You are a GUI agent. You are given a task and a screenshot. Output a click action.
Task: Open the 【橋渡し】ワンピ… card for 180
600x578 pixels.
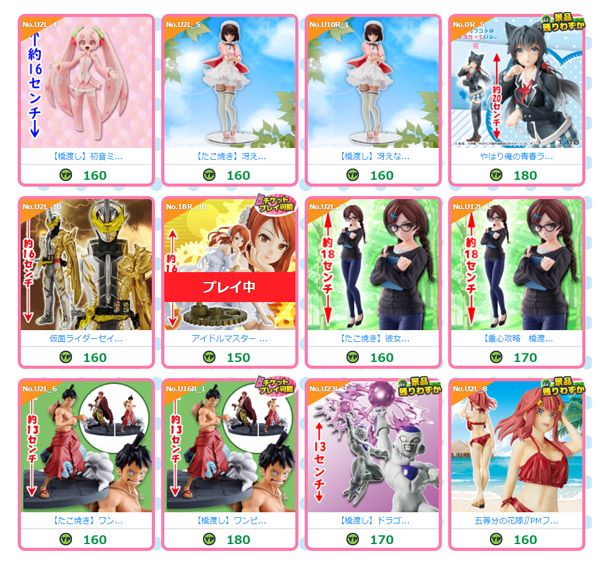229,455
